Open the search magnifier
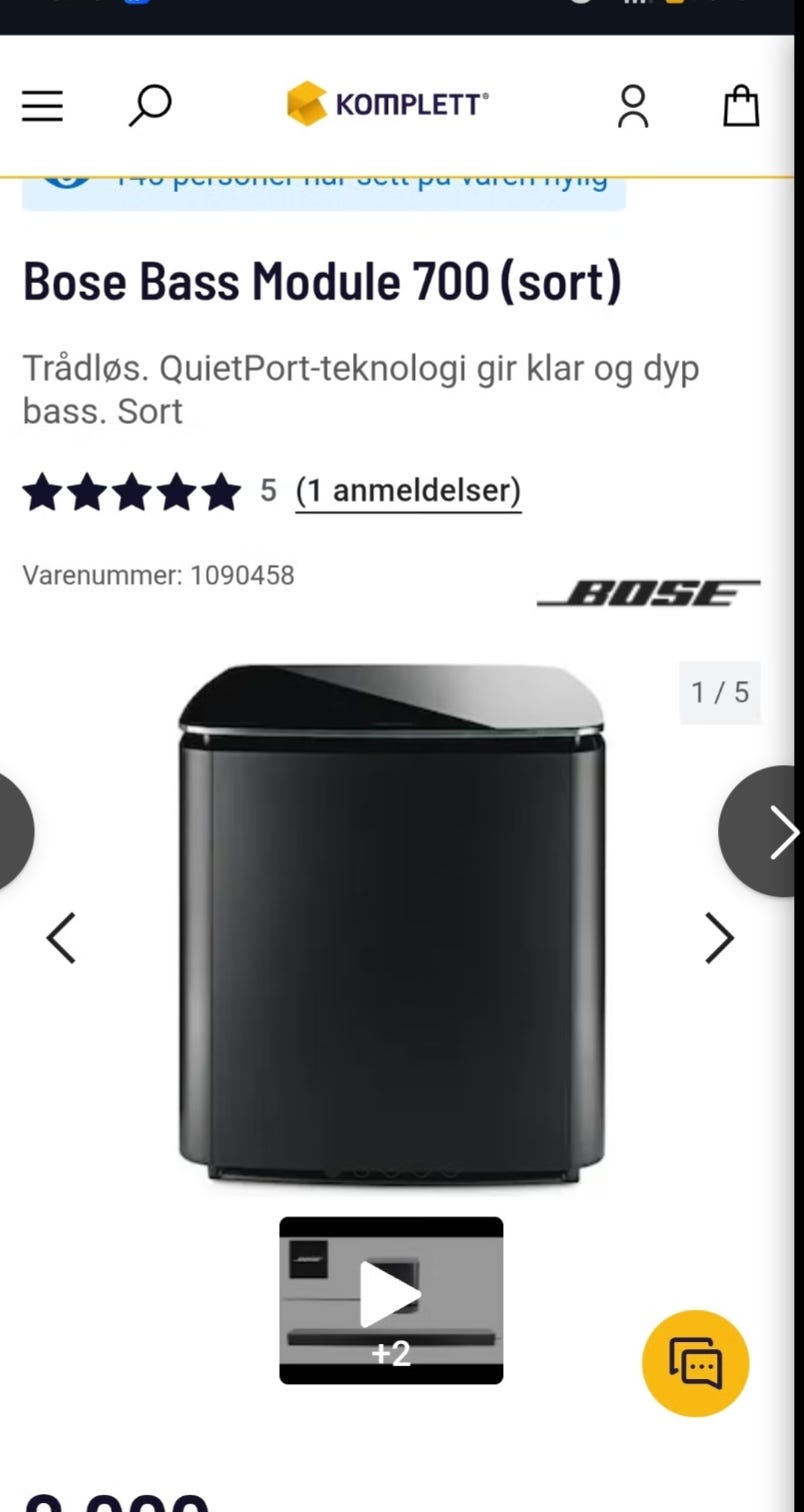Screen dimensions: 804x1512 (x=150, y=105)
